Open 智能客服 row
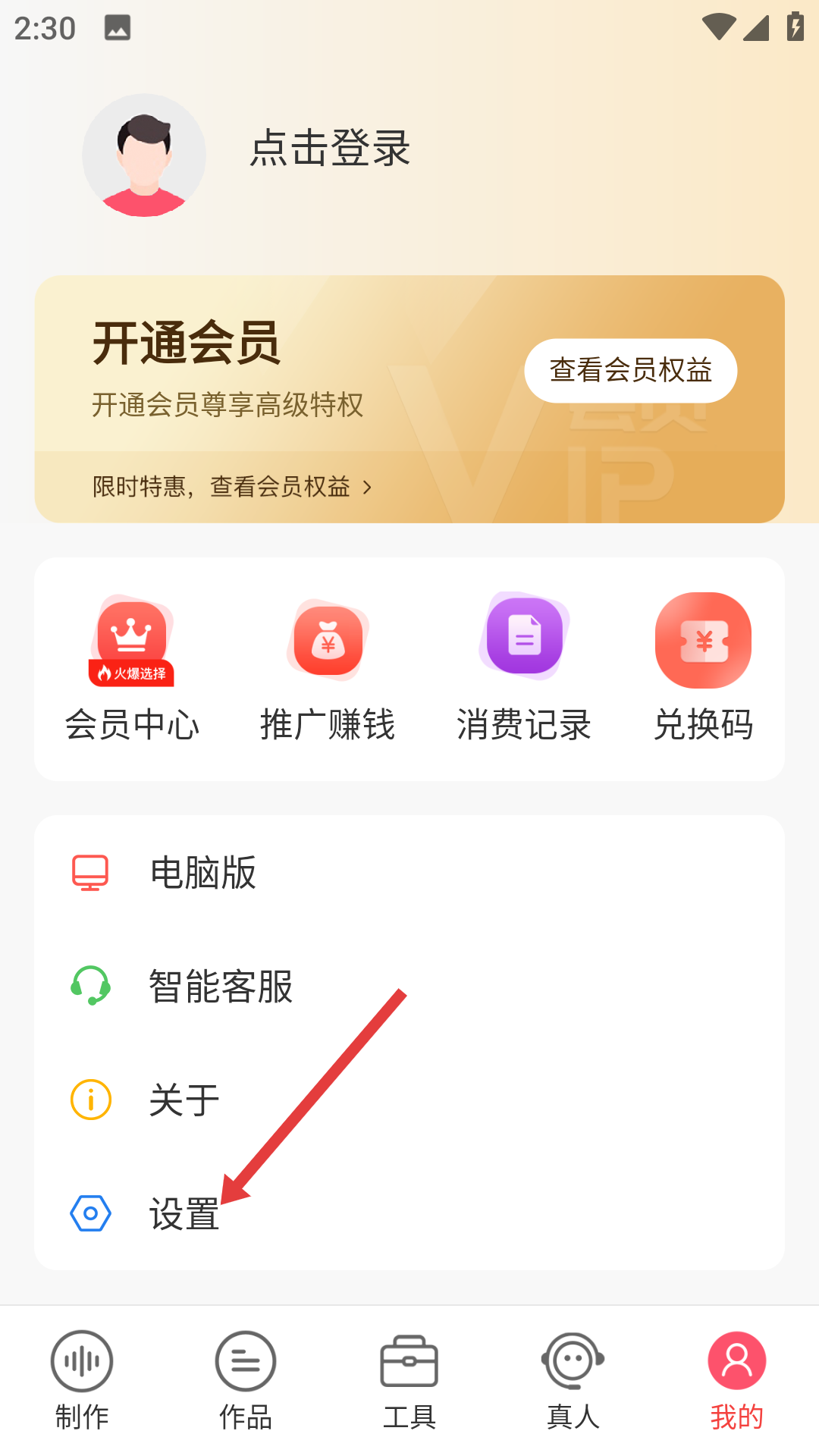The height and width of the screenshot is (1456, 819). [409, 987]
